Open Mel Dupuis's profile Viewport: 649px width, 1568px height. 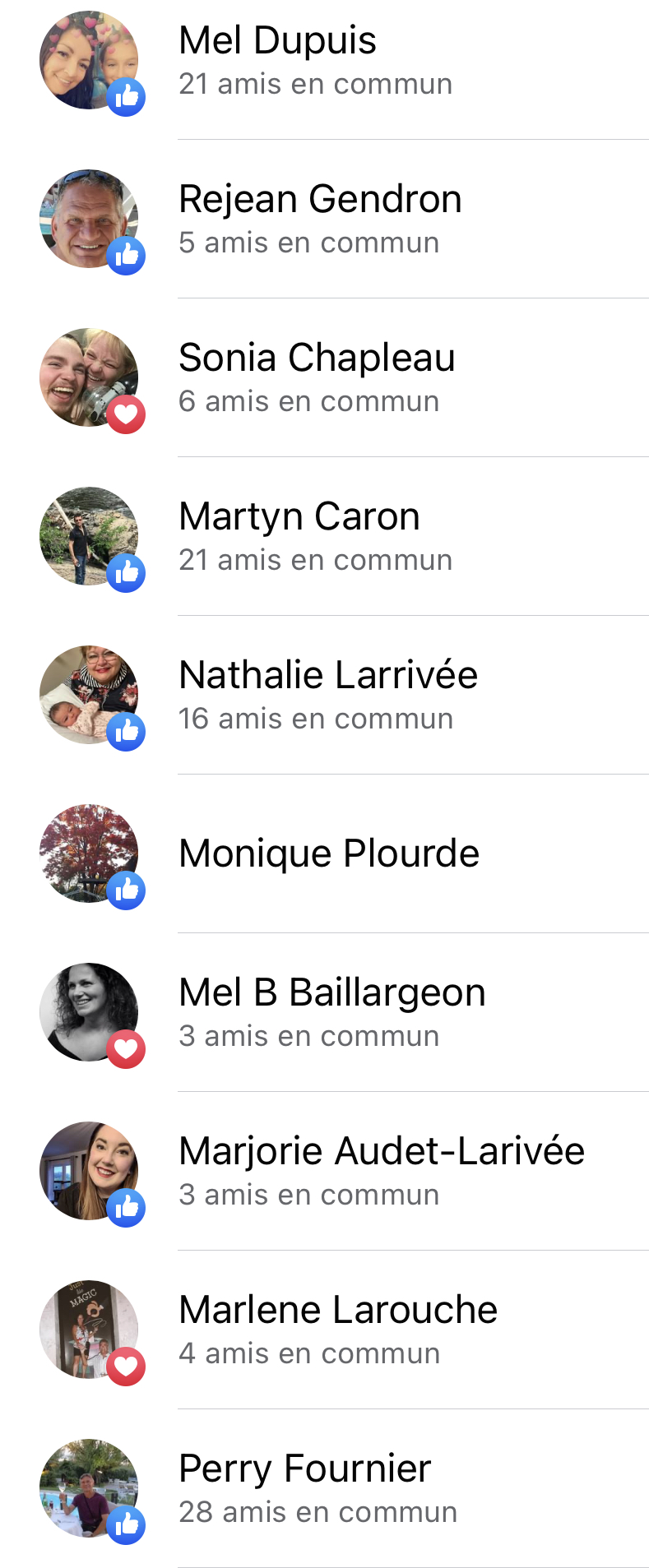point(277,41)
